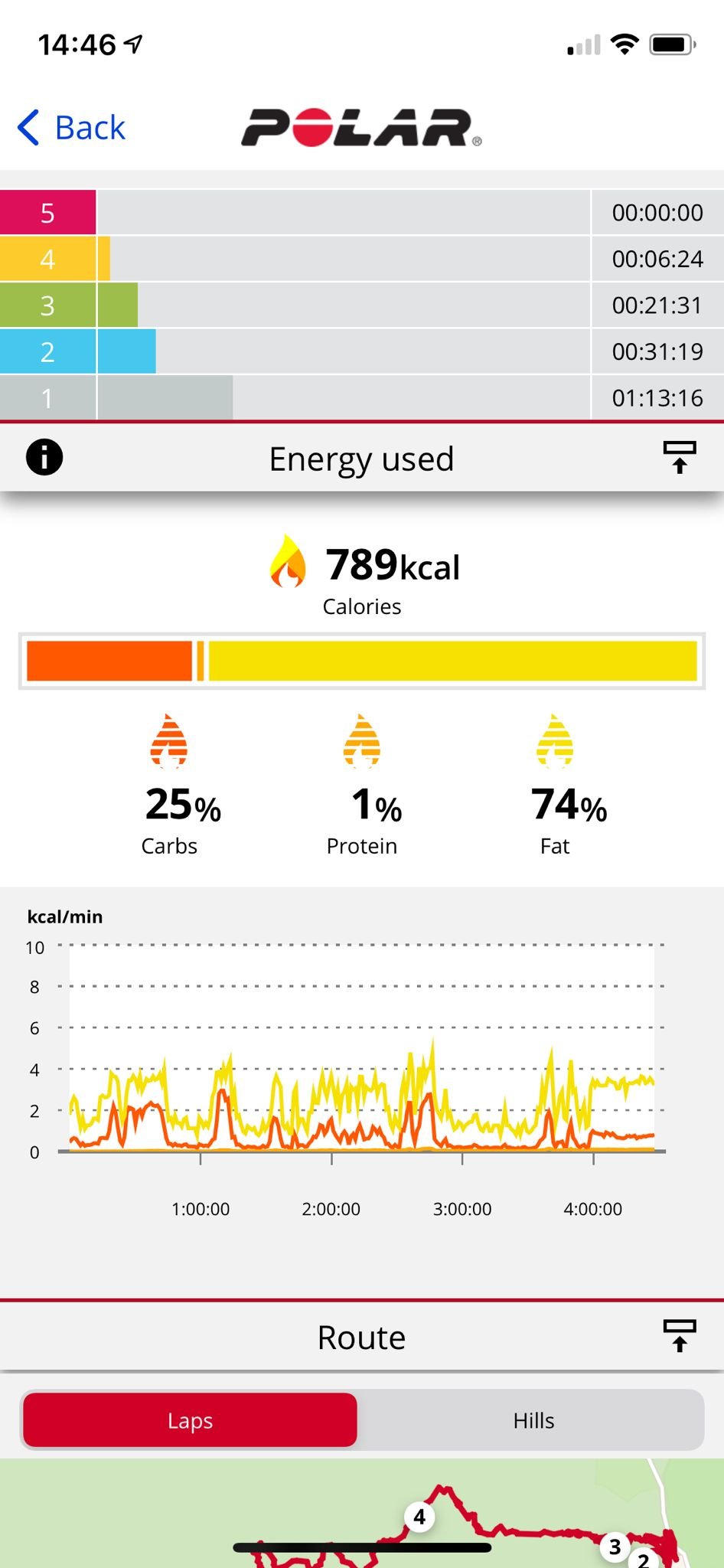Open the Energy used info icon
The image size is (724, 1568).
[44, 458]
